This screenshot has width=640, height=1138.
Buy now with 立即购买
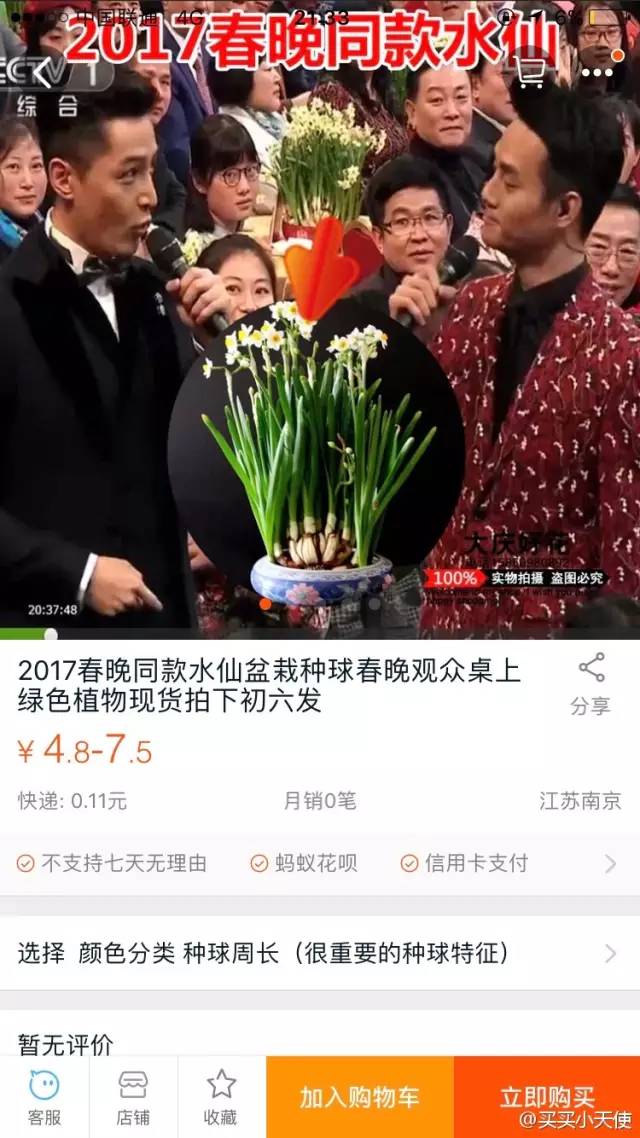(547, 1097)
